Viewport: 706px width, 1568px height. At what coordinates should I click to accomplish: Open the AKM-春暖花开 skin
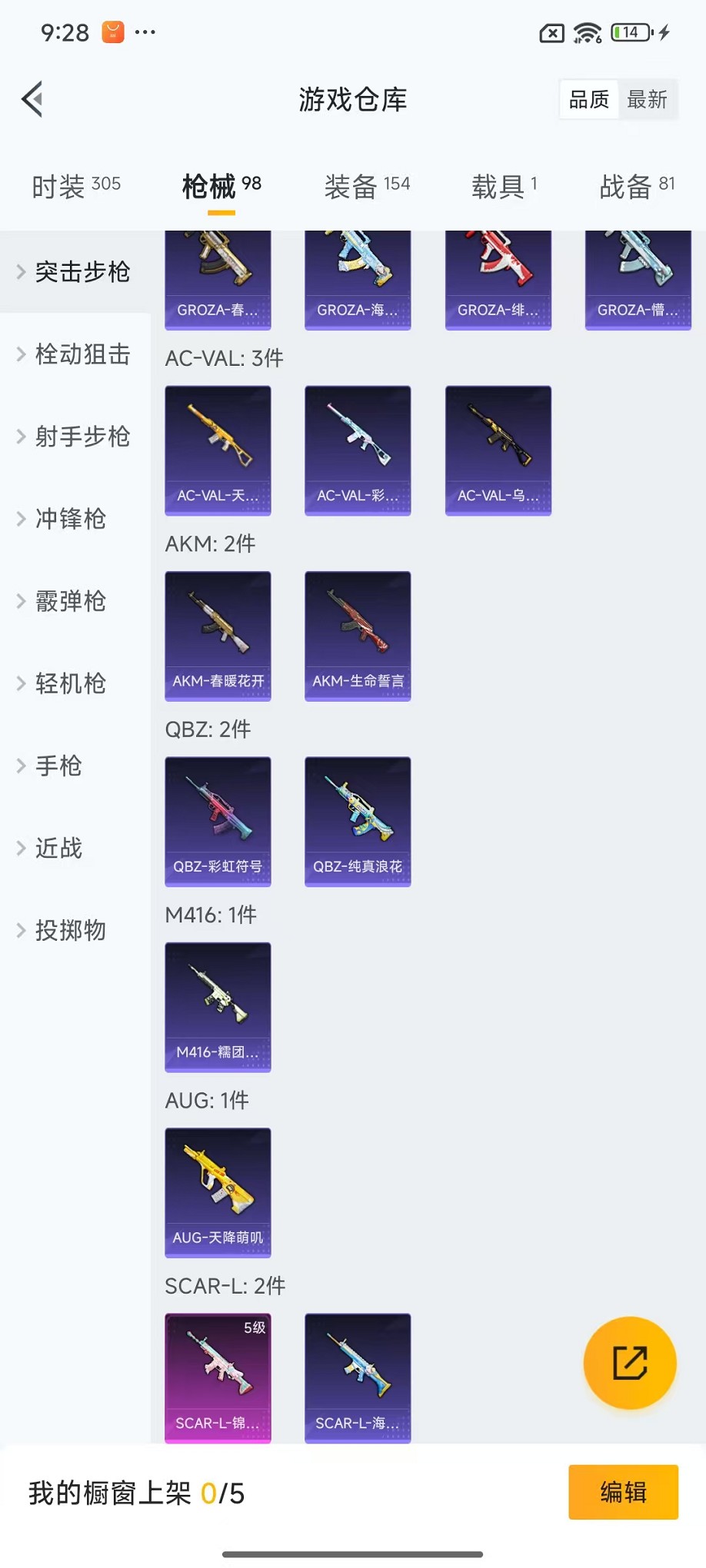click(x=218, y=636)
